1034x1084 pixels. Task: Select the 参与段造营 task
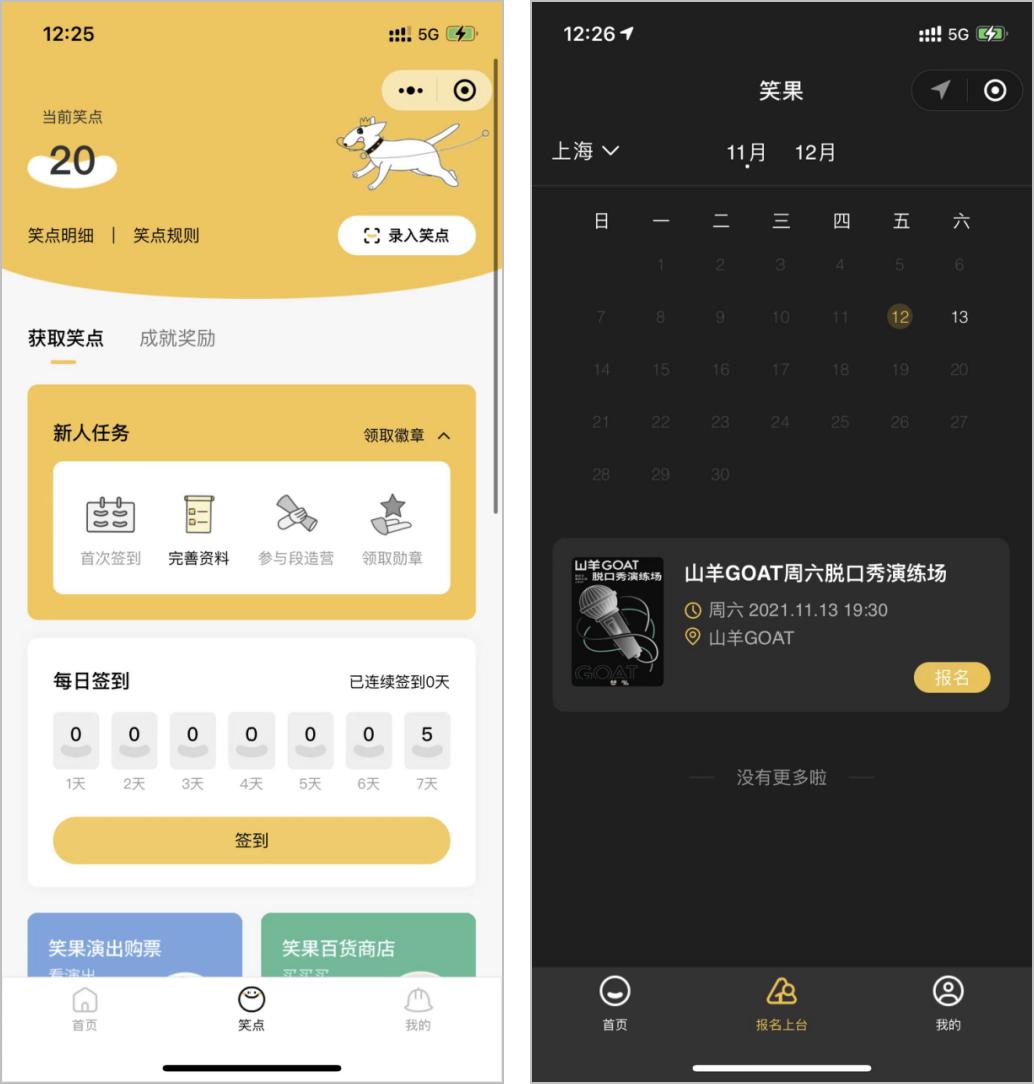coord(296,530)
